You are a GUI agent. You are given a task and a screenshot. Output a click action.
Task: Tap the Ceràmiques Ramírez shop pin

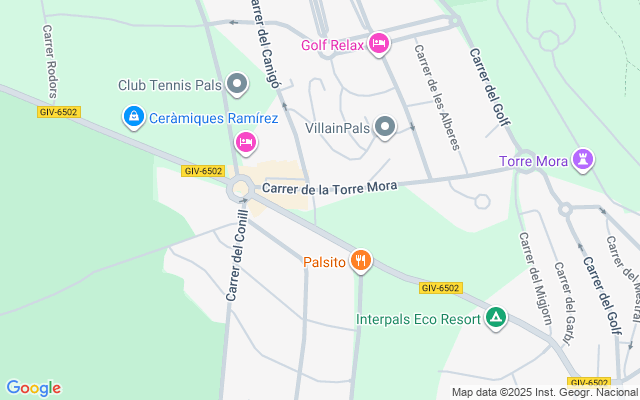coord(132,118)
